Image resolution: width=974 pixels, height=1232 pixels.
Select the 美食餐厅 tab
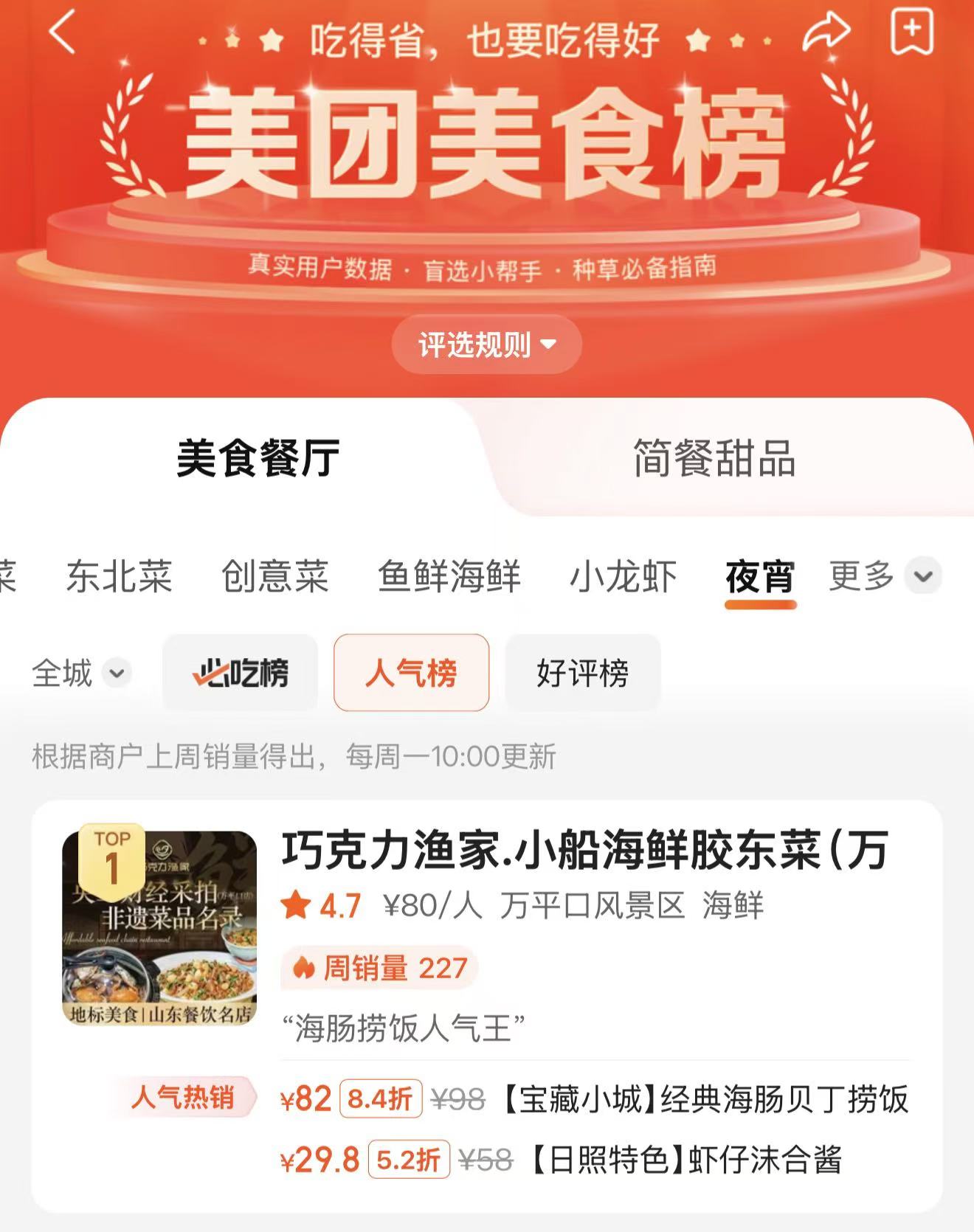coord(258,458)
